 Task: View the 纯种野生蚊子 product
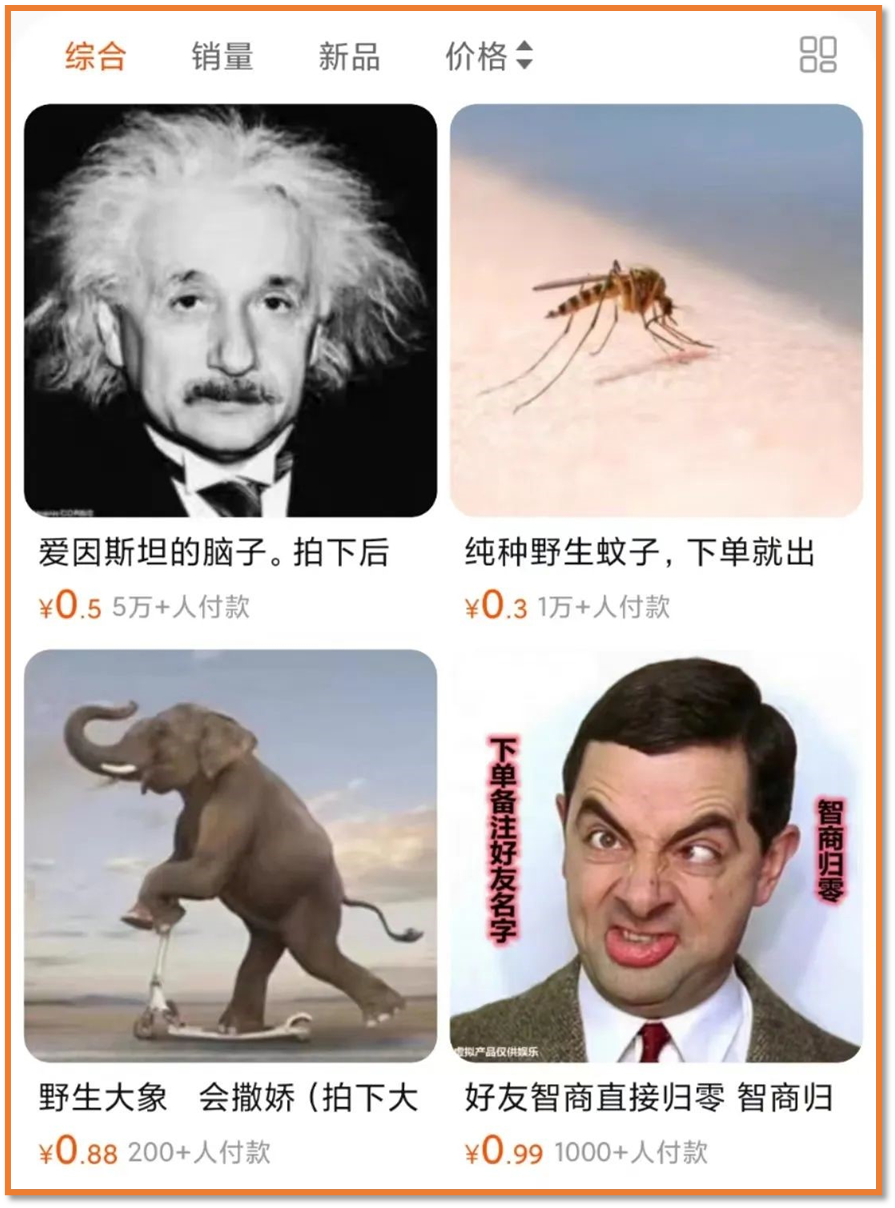click(x=656, y=311)
